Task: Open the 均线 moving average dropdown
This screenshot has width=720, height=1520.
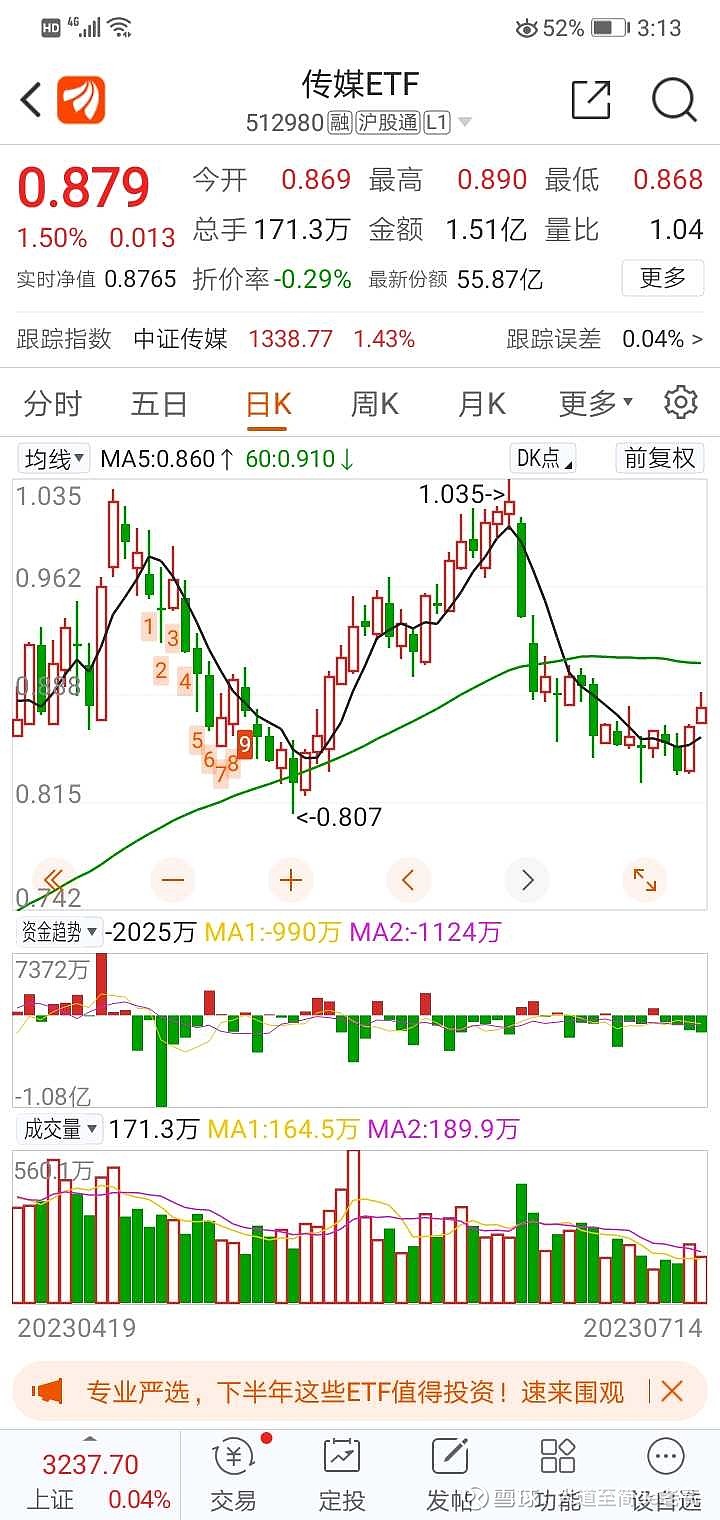Action: click(x=54, y=458)
